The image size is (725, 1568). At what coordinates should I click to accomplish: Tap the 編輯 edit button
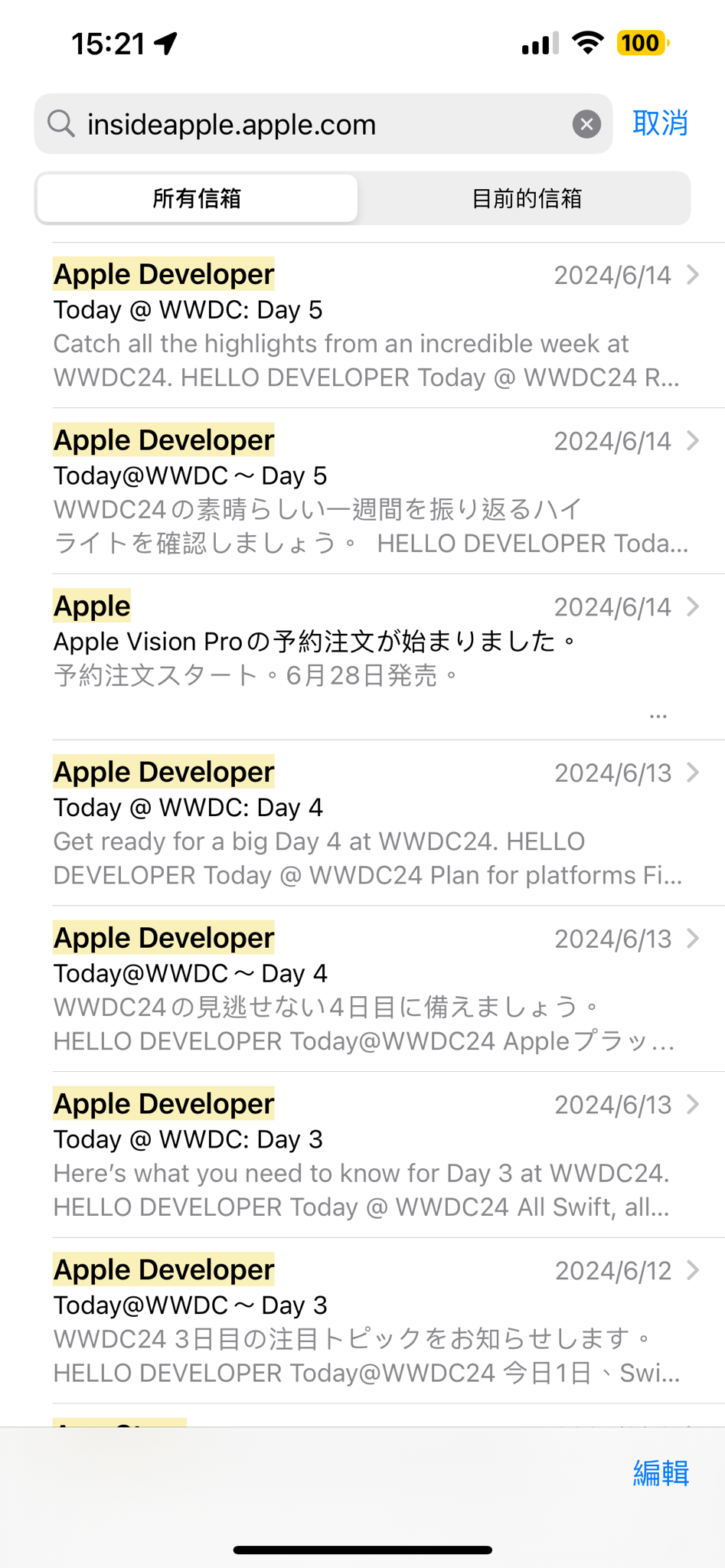pos(661,1472)
